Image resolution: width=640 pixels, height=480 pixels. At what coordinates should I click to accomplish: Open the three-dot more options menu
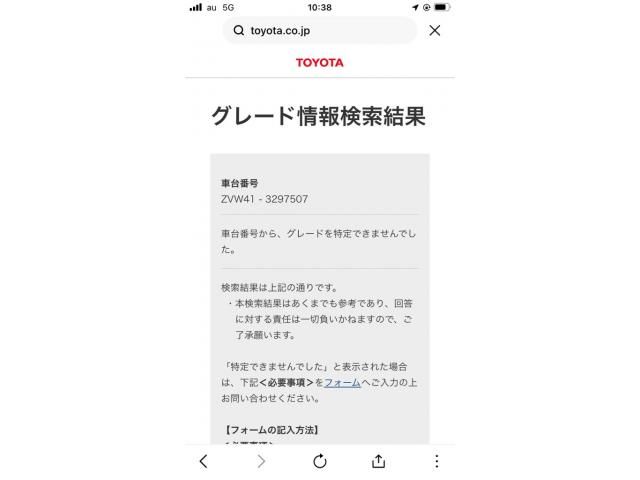(436, 461)
